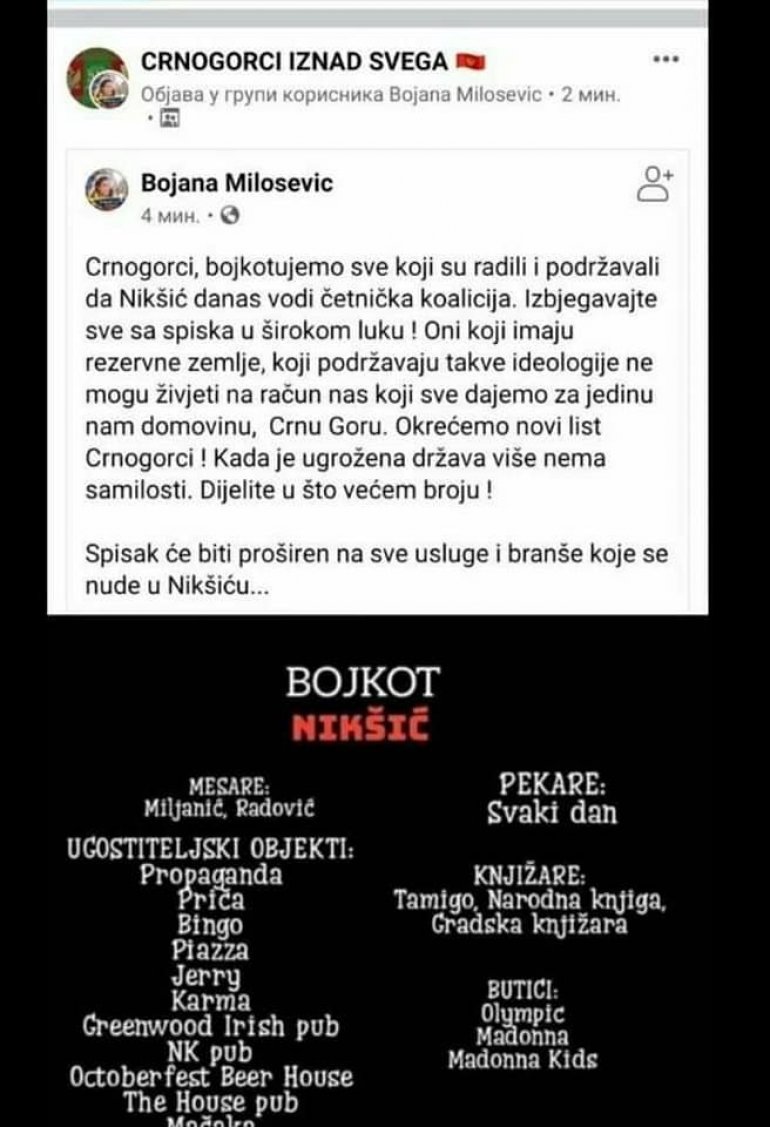The width and height of the screenshot is (770, 1127).
Task: Open the CRNOGORCI IZNAD SVEGA group page
Action: (x=294, y=61)
